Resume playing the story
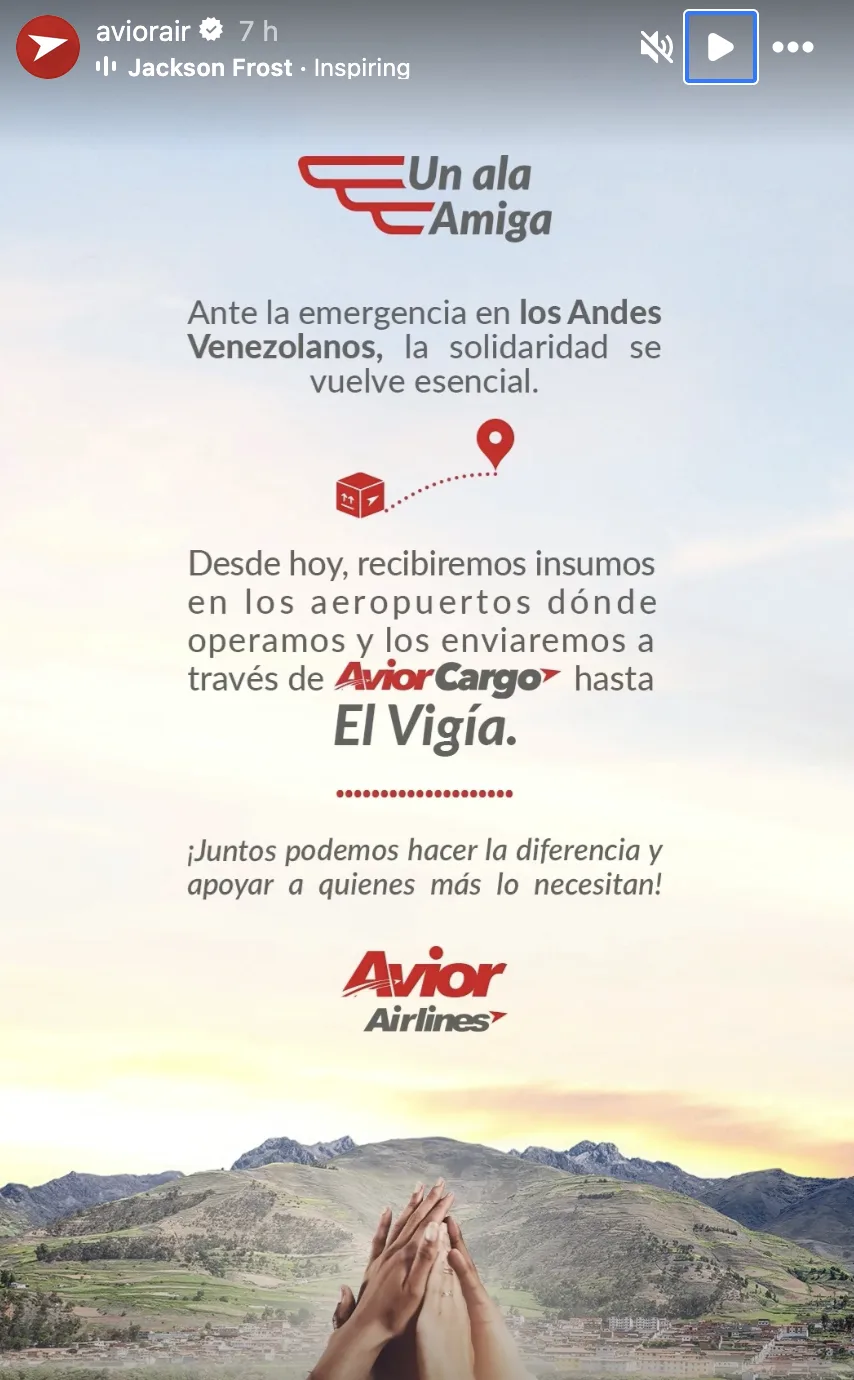 [x=721, y=47]
